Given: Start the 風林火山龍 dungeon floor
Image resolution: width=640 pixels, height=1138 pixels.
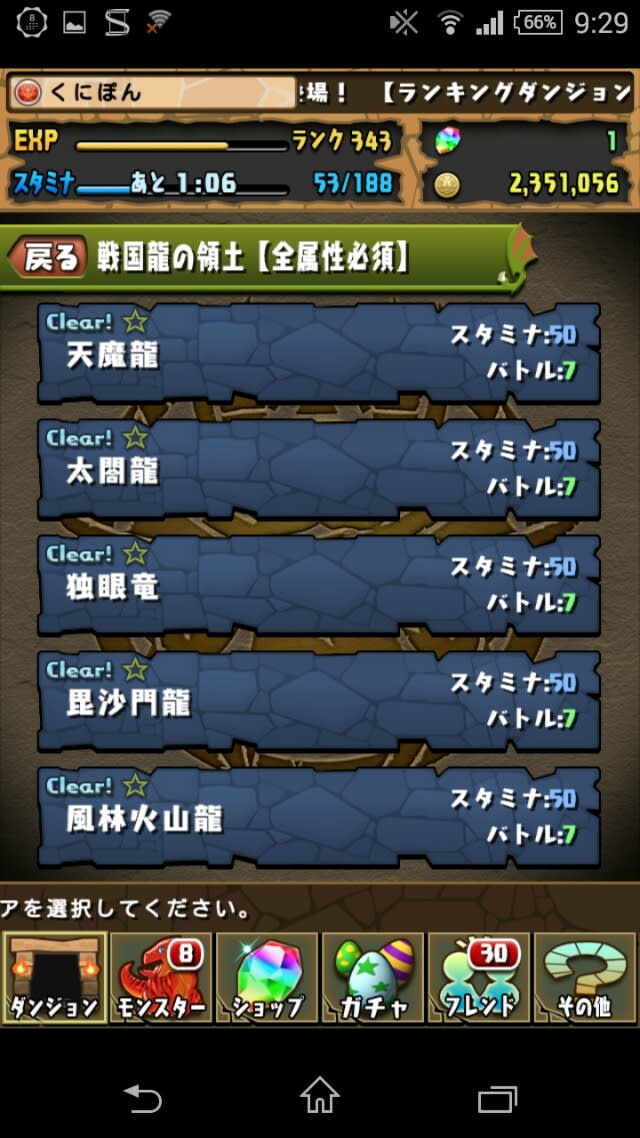Looking at the screenshot, I should pos(319,817).
